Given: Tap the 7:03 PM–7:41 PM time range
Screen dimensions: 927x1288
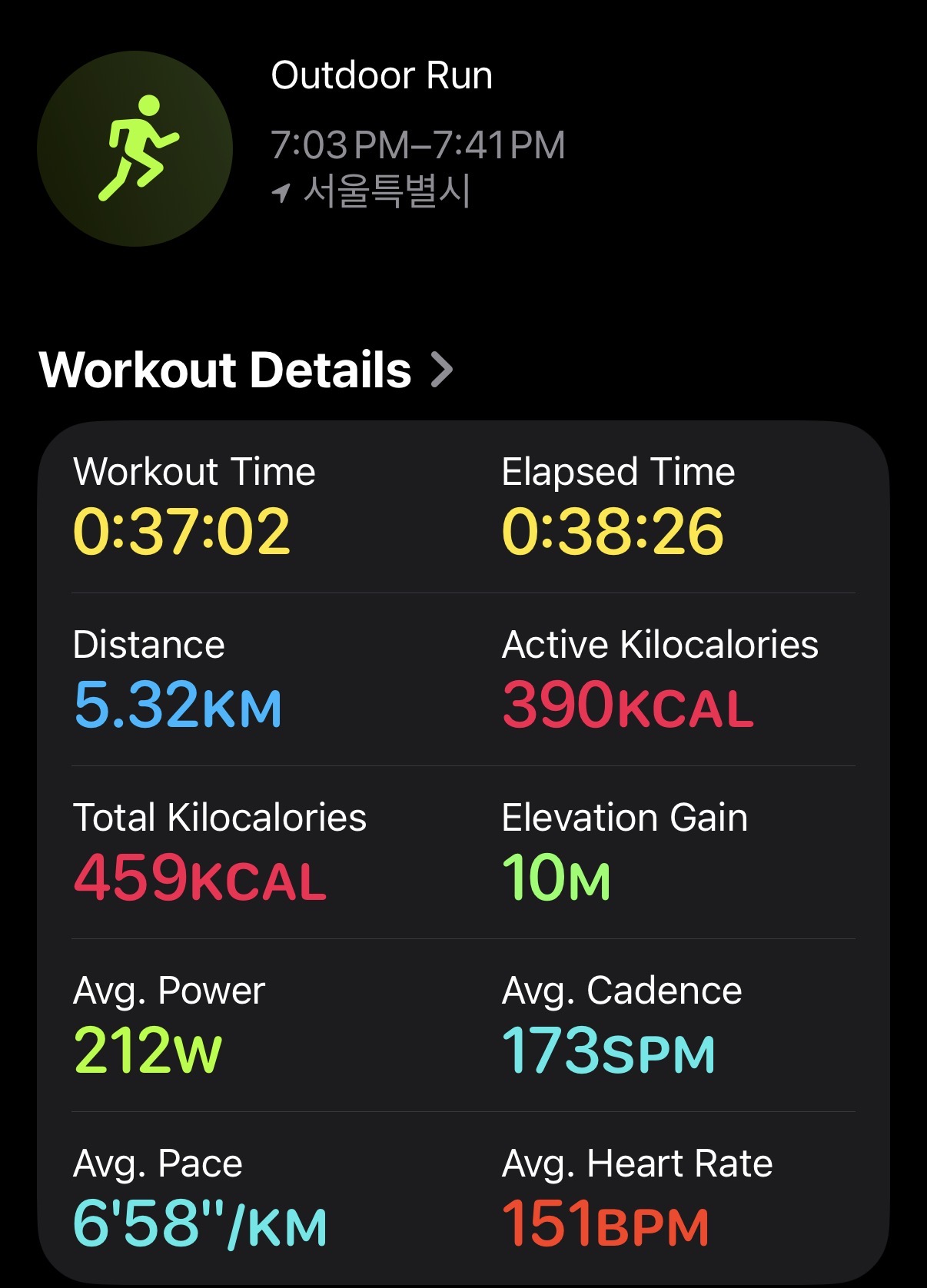Looking at the screenshot, I should [419, 143].
